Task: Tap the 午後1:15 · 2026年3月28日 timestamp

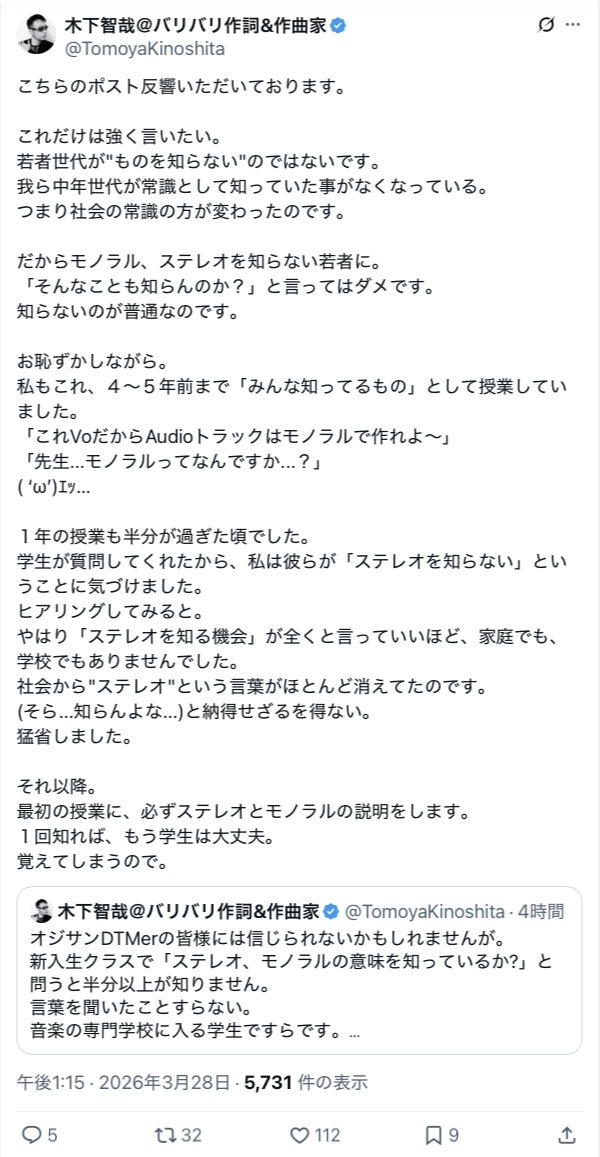Action: click(x=119, y=1082)
